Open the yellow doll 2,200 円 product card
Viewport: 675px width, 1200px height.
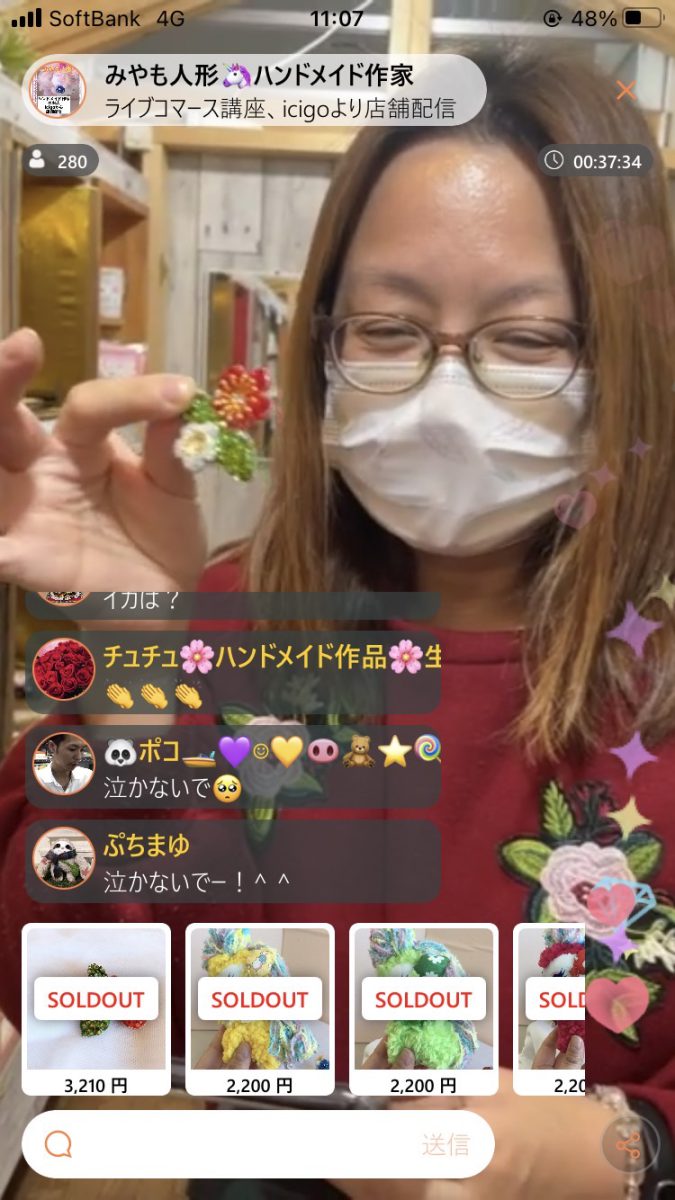(260, 1008)
